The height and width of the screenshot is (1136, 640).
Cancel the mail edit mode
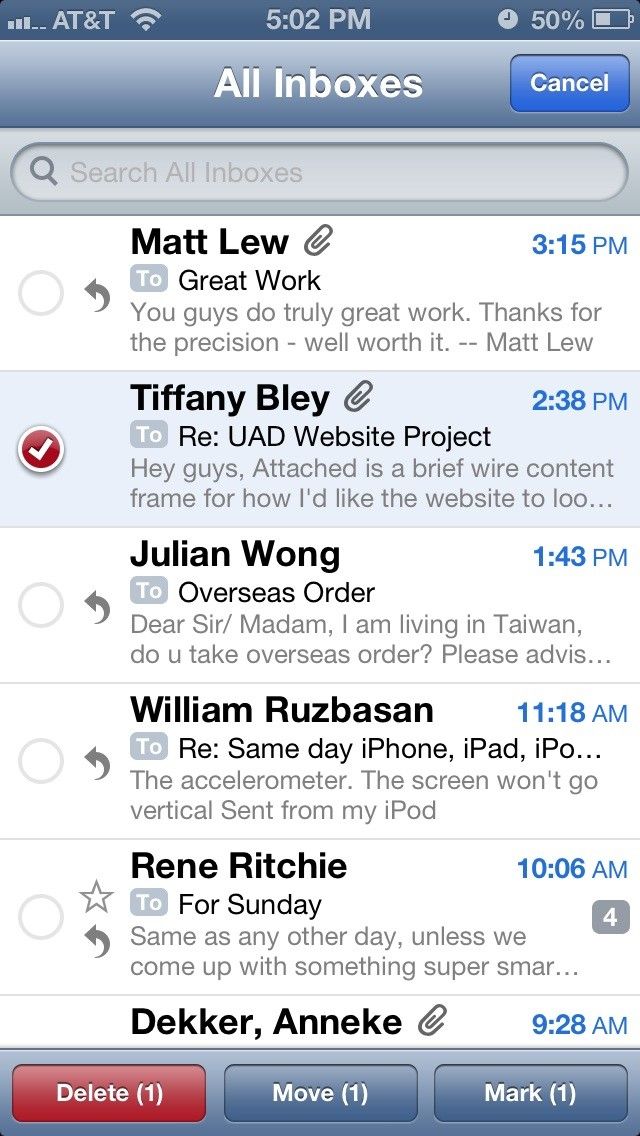569,83
